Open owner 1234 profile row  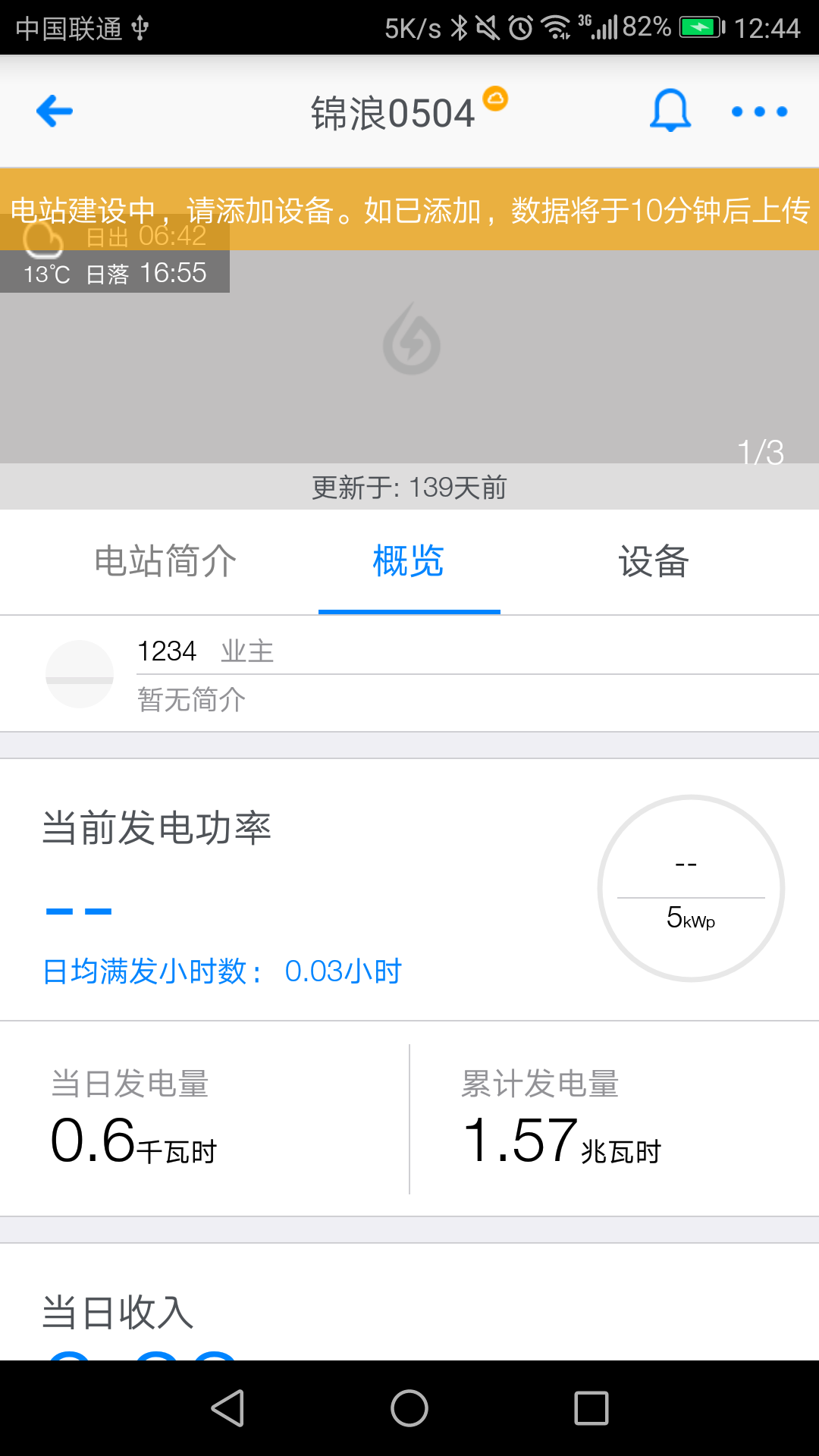tap(409, 673)
